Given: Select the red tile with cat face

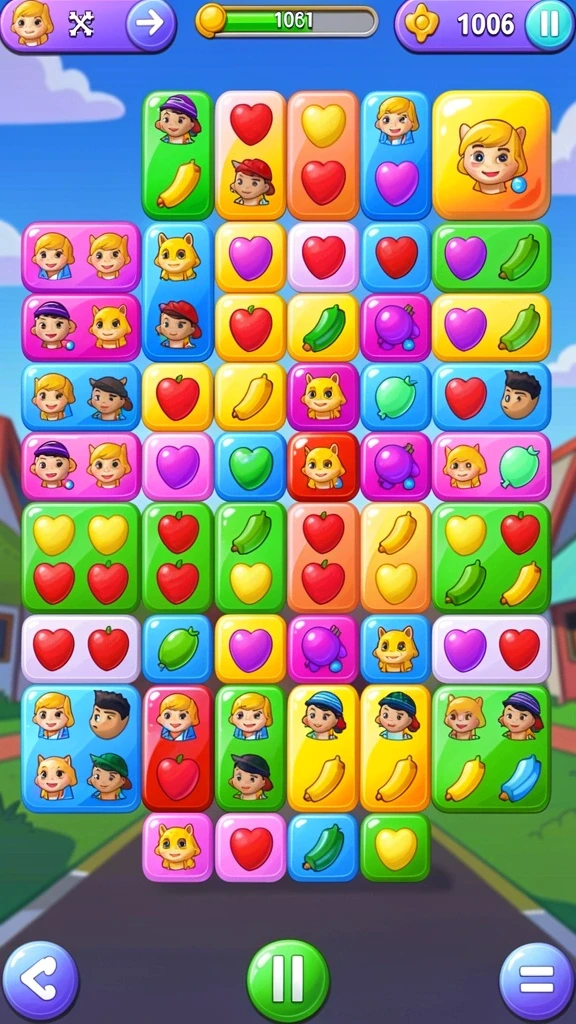Looking at the screenshot, I should 323,466.
